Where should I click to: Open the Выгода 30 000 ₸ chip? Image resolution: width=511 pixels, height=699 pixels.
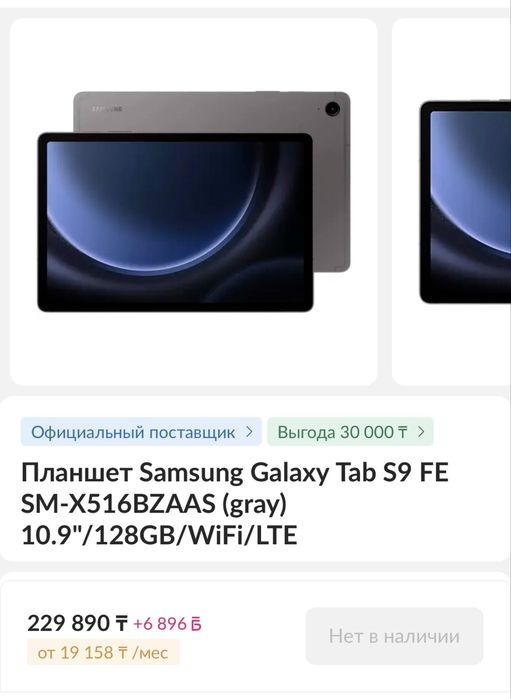coord(350,432)
